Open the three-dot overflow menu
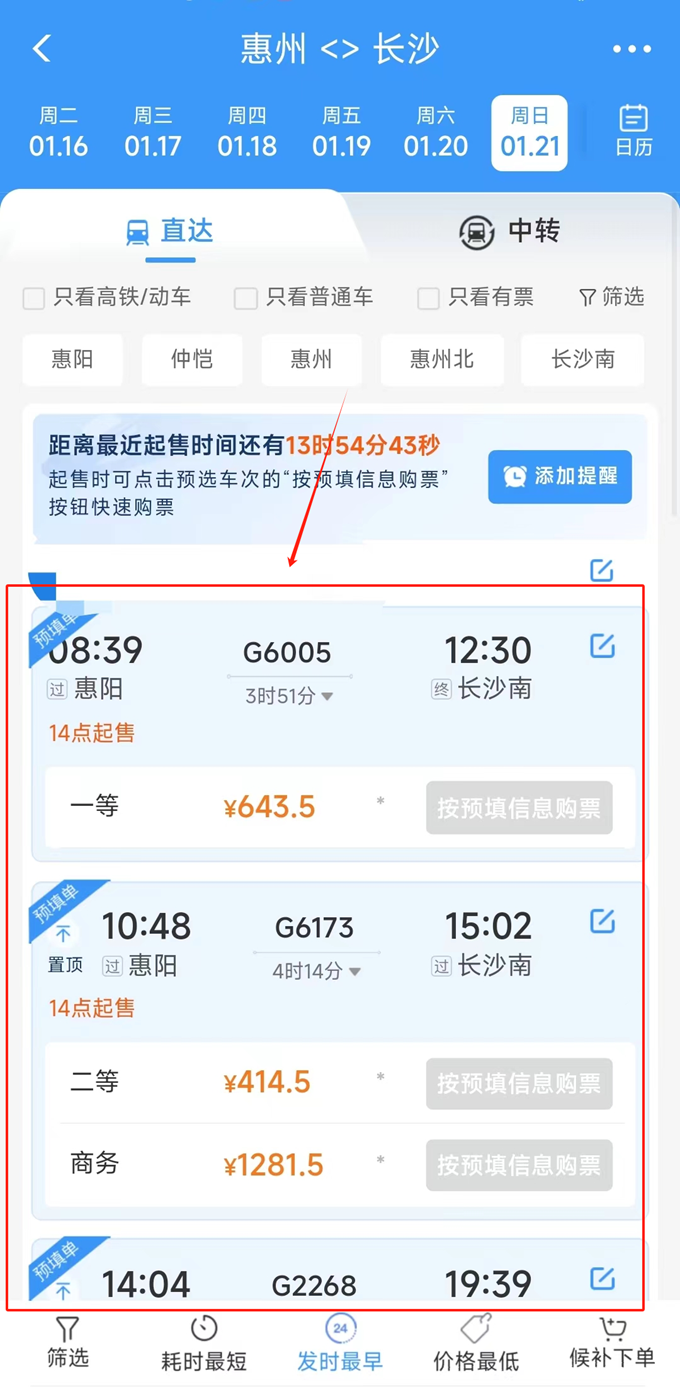The image size is (680, 1387). [x=631, y=49]
